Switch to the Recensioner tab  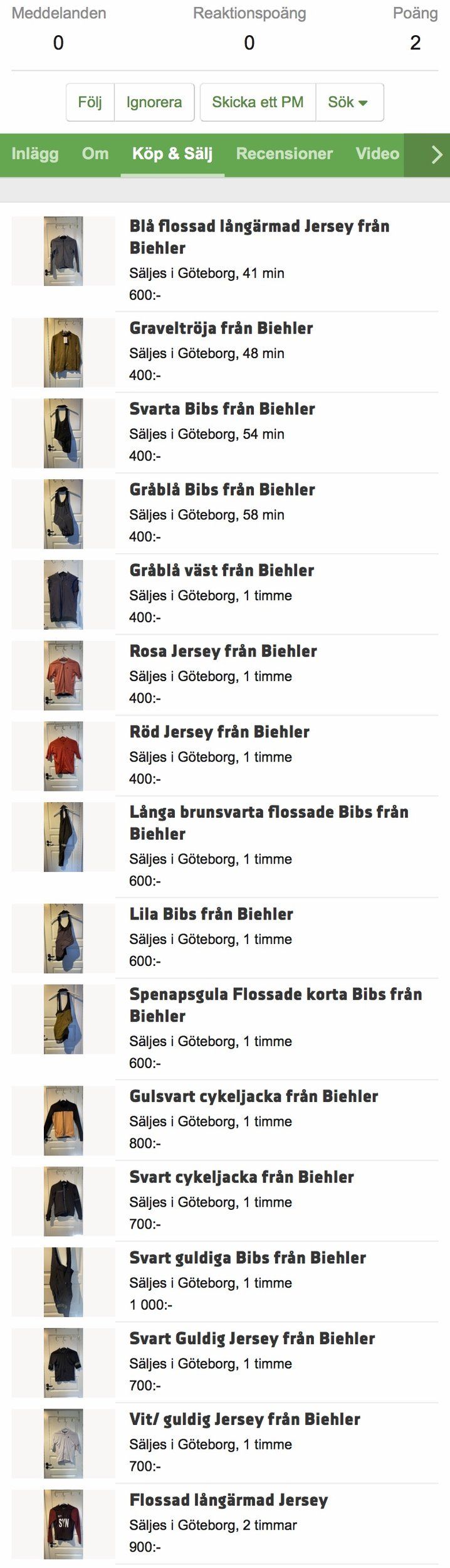click(284, 154)
